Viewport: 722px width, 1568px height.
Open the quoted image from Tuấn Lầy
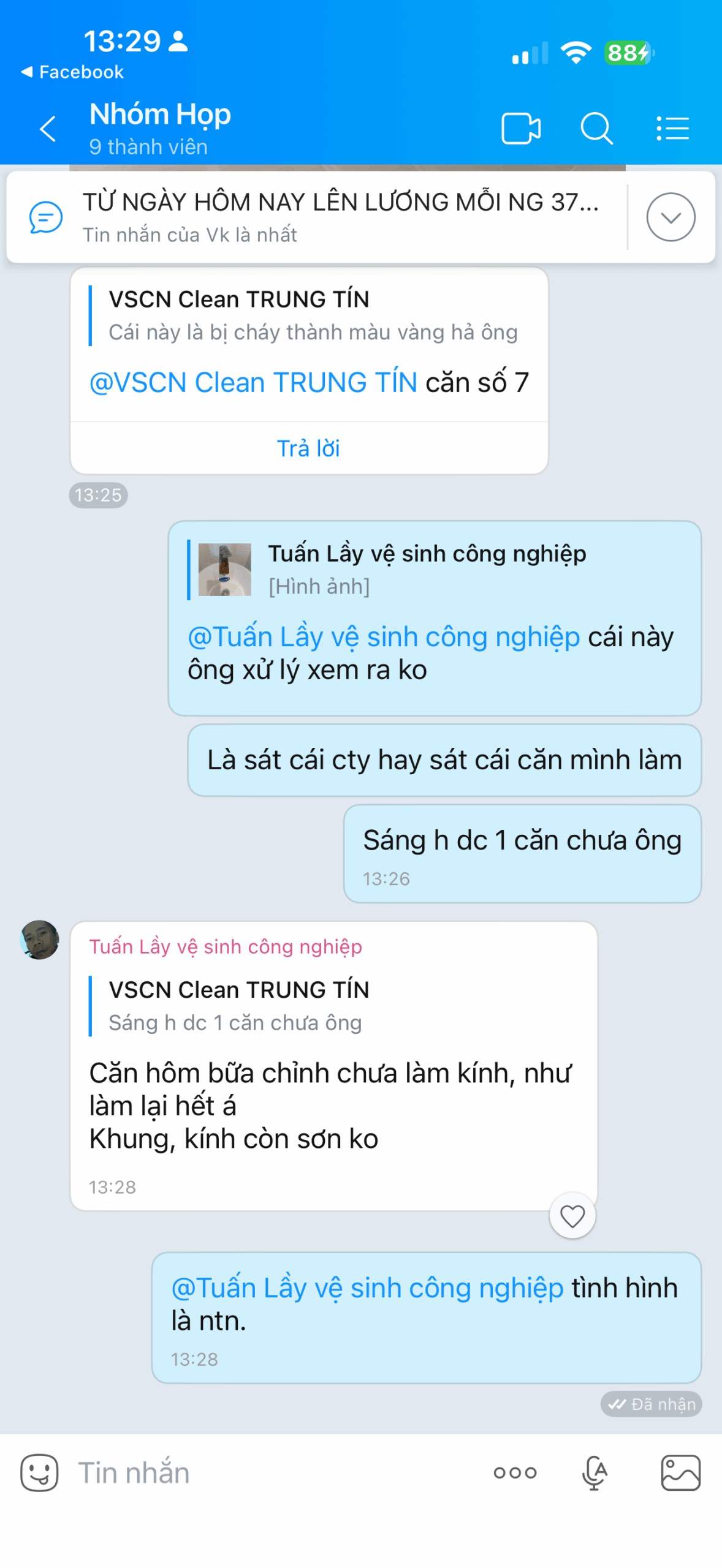[x=224, y=570]
